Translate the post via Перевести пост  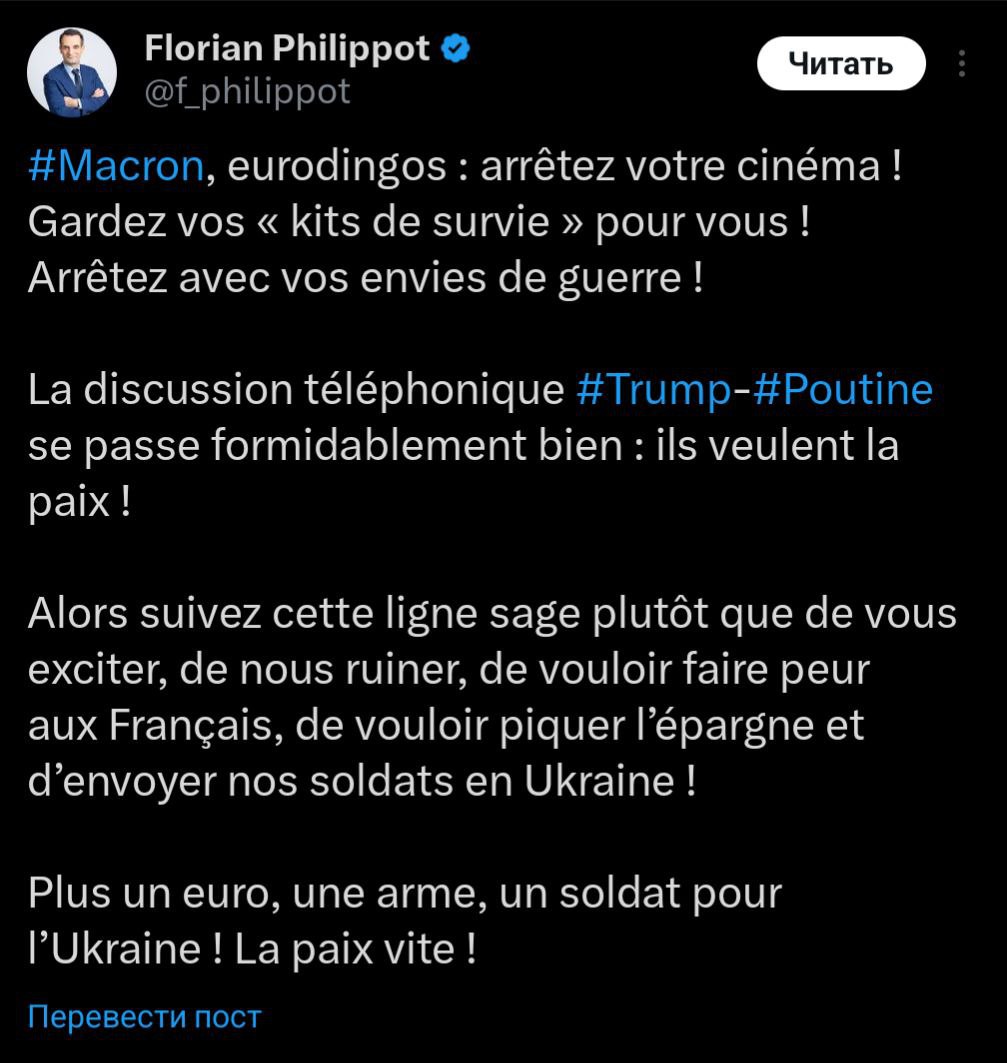[x=145, y=1017]
